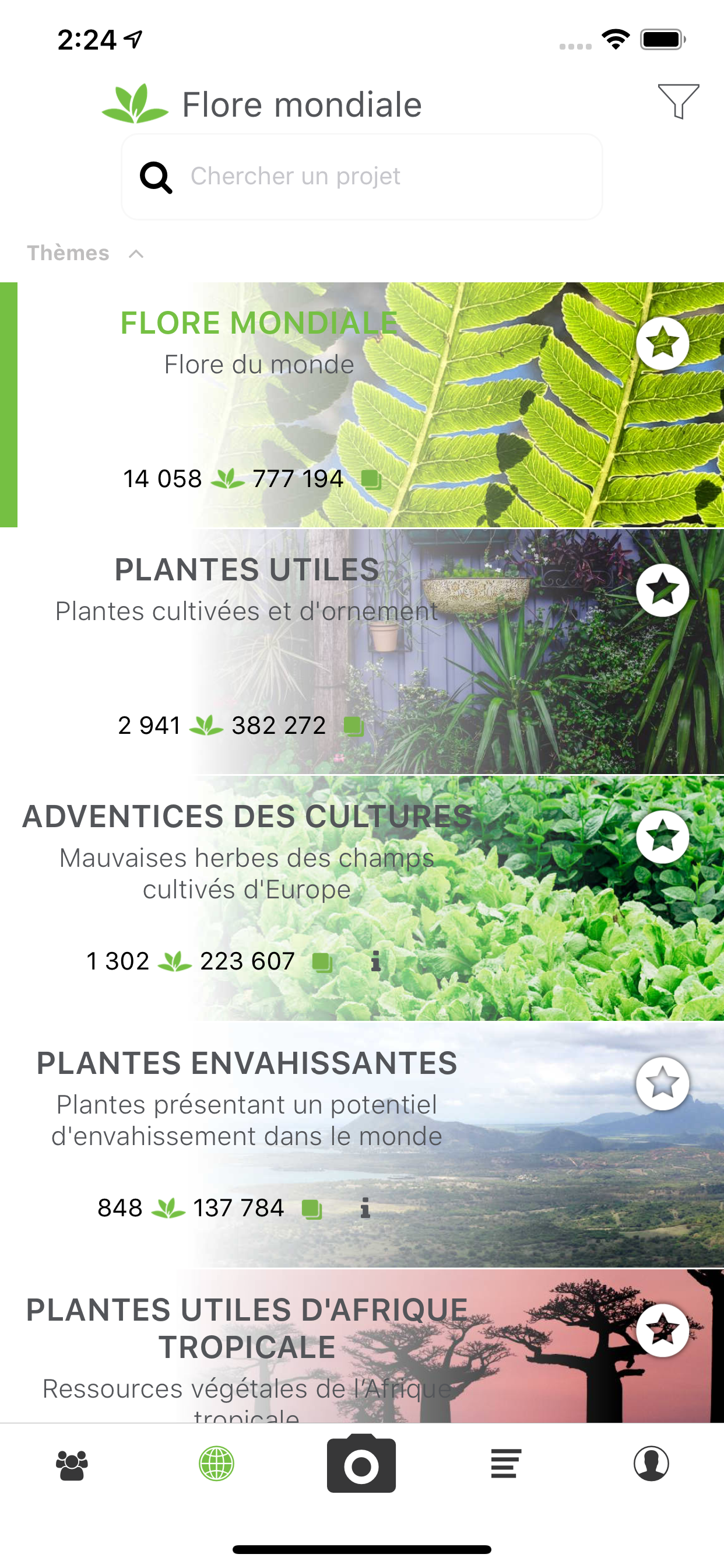Open Plantes utiles d'Afrique tropicale card
The image size is (724, 1568).
tap(362, 1346)
